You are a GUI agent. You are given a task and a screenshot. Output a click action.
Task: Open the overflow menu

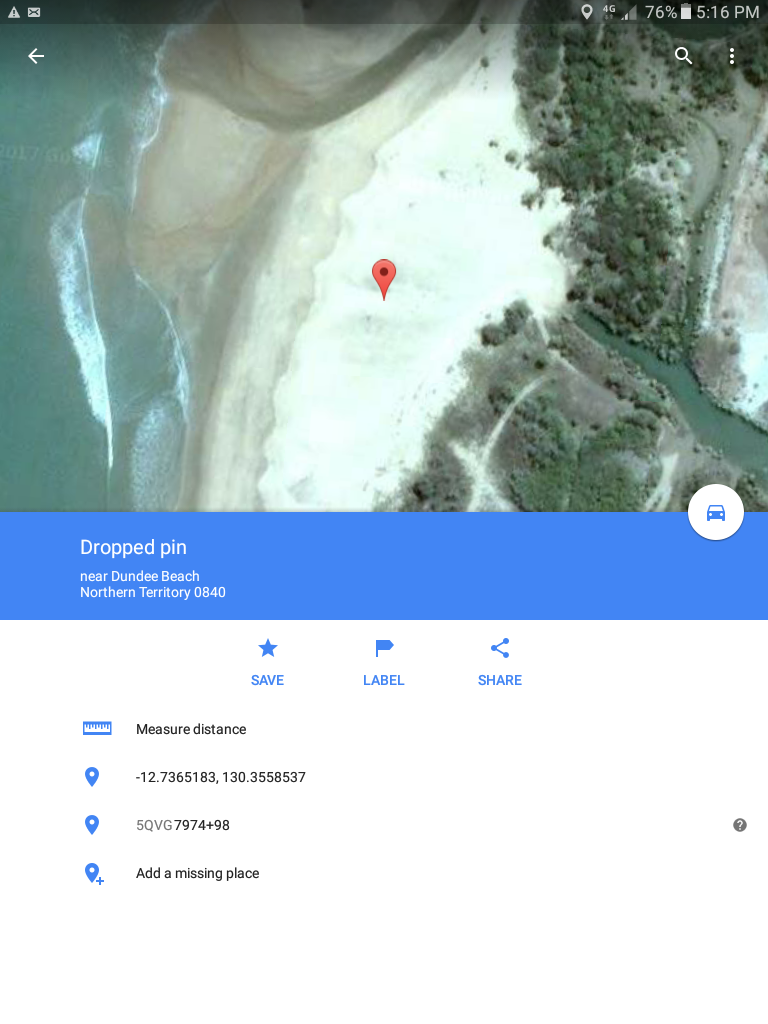[732, 56]
